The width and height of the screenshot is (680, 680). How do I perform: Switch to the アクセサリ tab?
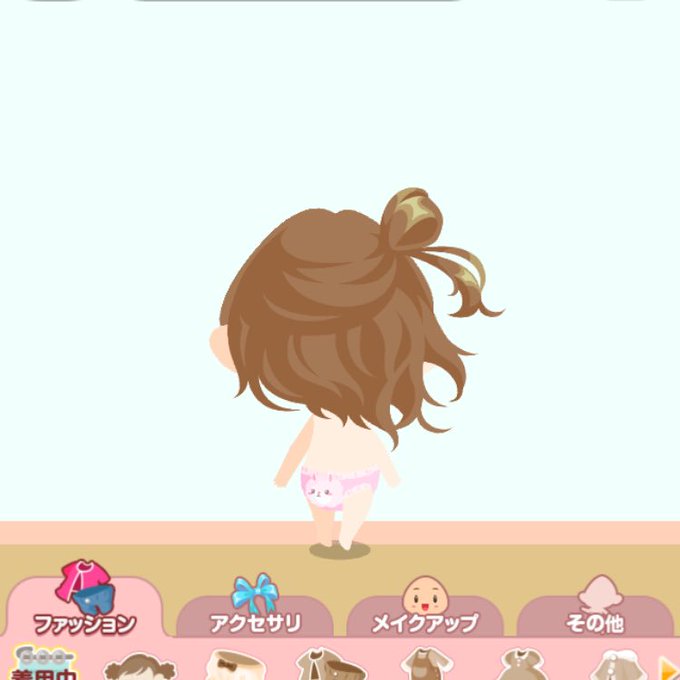[255, 611]
